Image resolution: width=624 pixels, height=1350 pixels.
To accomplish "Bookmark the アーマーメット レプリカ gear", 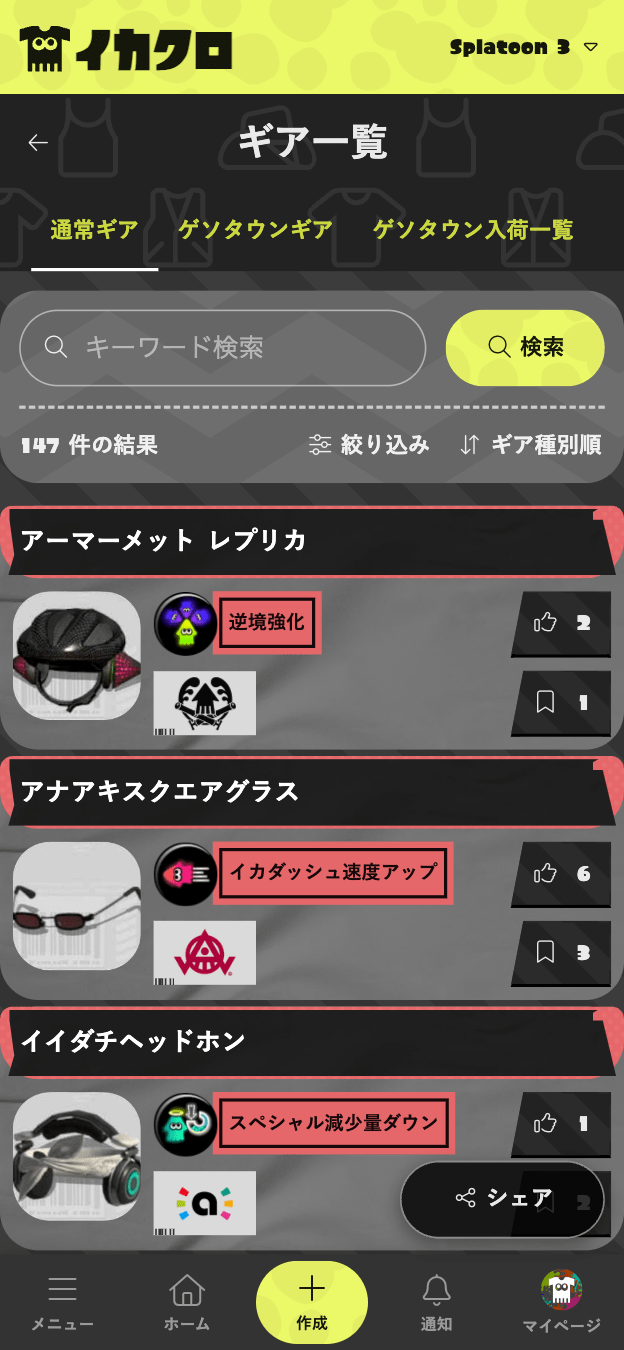I will 561,703.
